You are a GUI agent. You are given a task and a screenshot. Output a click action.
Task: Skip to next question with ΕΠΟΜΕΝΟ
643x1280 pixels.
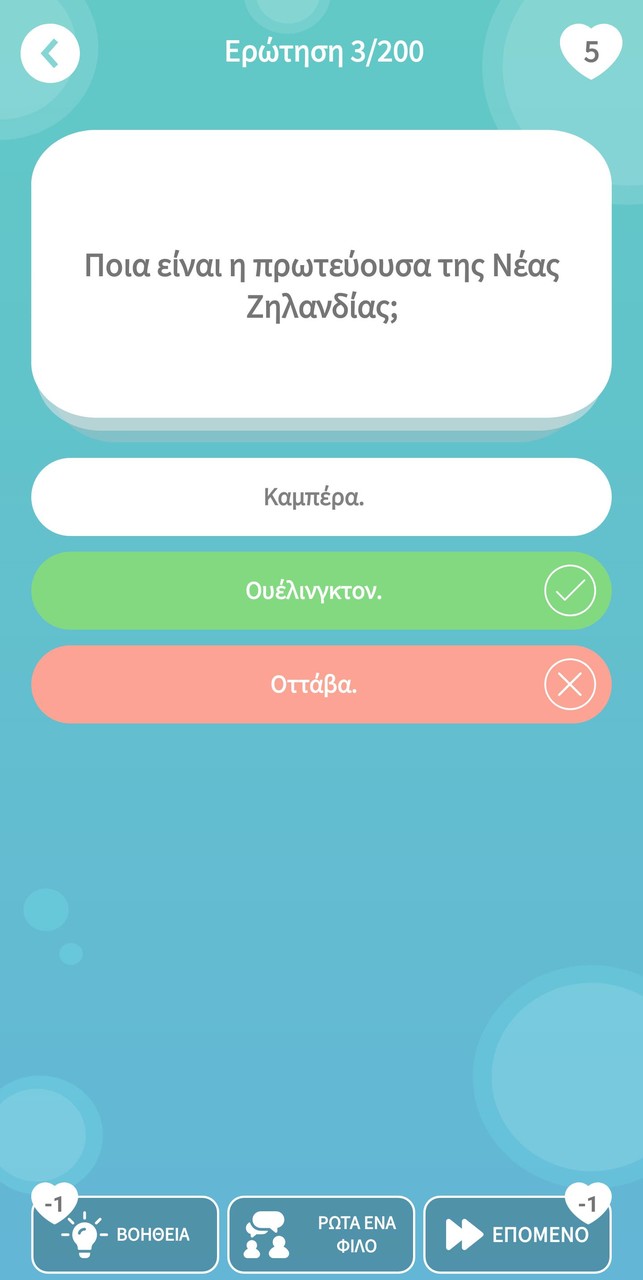tap(517, 1234)
